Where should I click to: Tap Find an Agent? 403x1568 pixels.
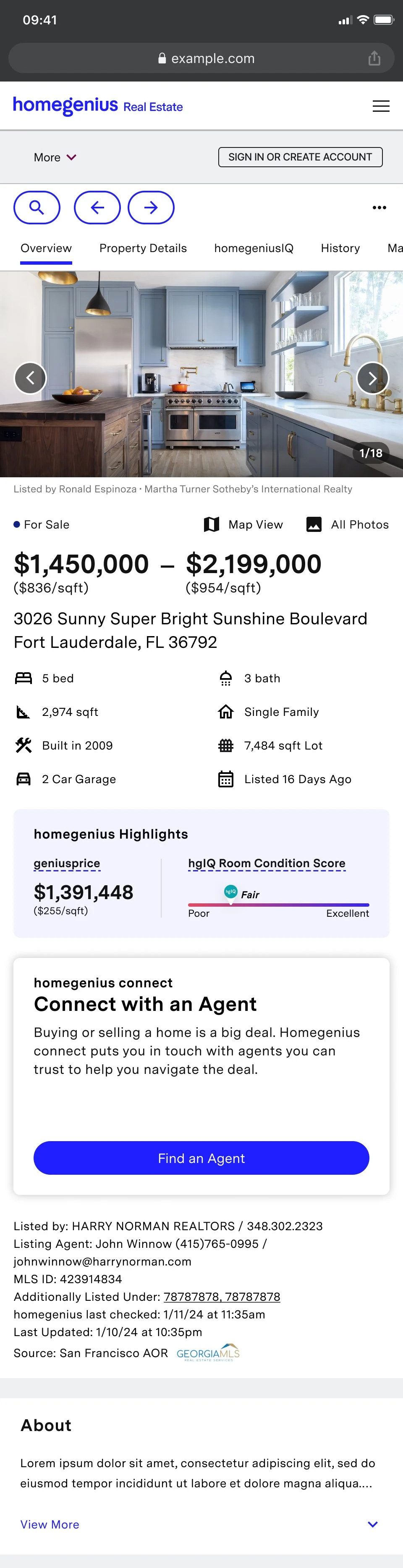tap(201, 1158)
